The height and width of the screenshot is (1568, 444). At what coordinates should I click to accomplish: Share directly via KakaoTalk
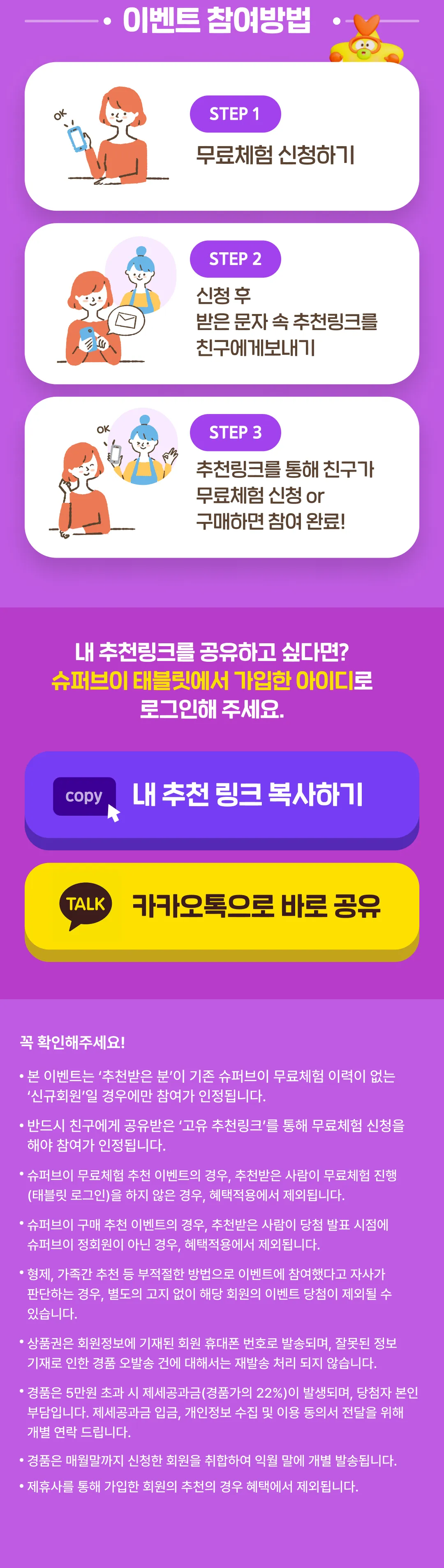click(x=222, y=906)
